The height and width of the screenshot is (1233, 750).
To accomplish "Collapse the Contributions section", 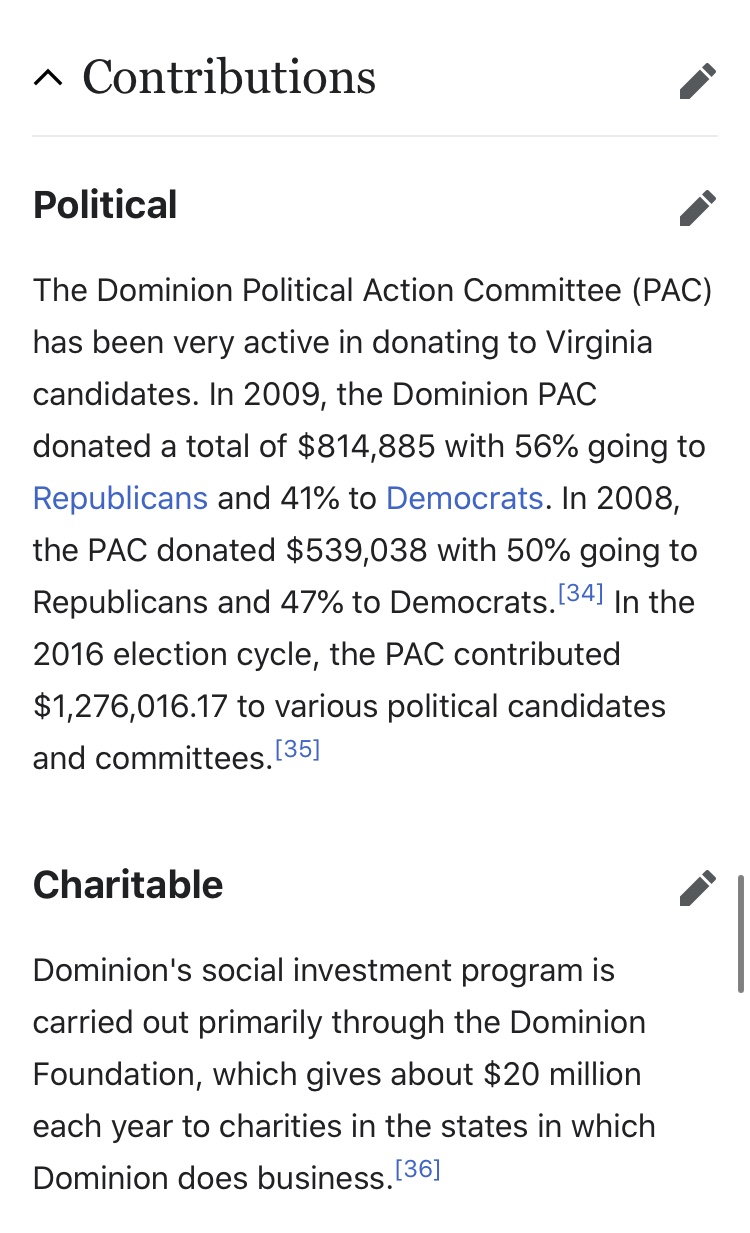I will pyautogui.click(x=47, y=78).
